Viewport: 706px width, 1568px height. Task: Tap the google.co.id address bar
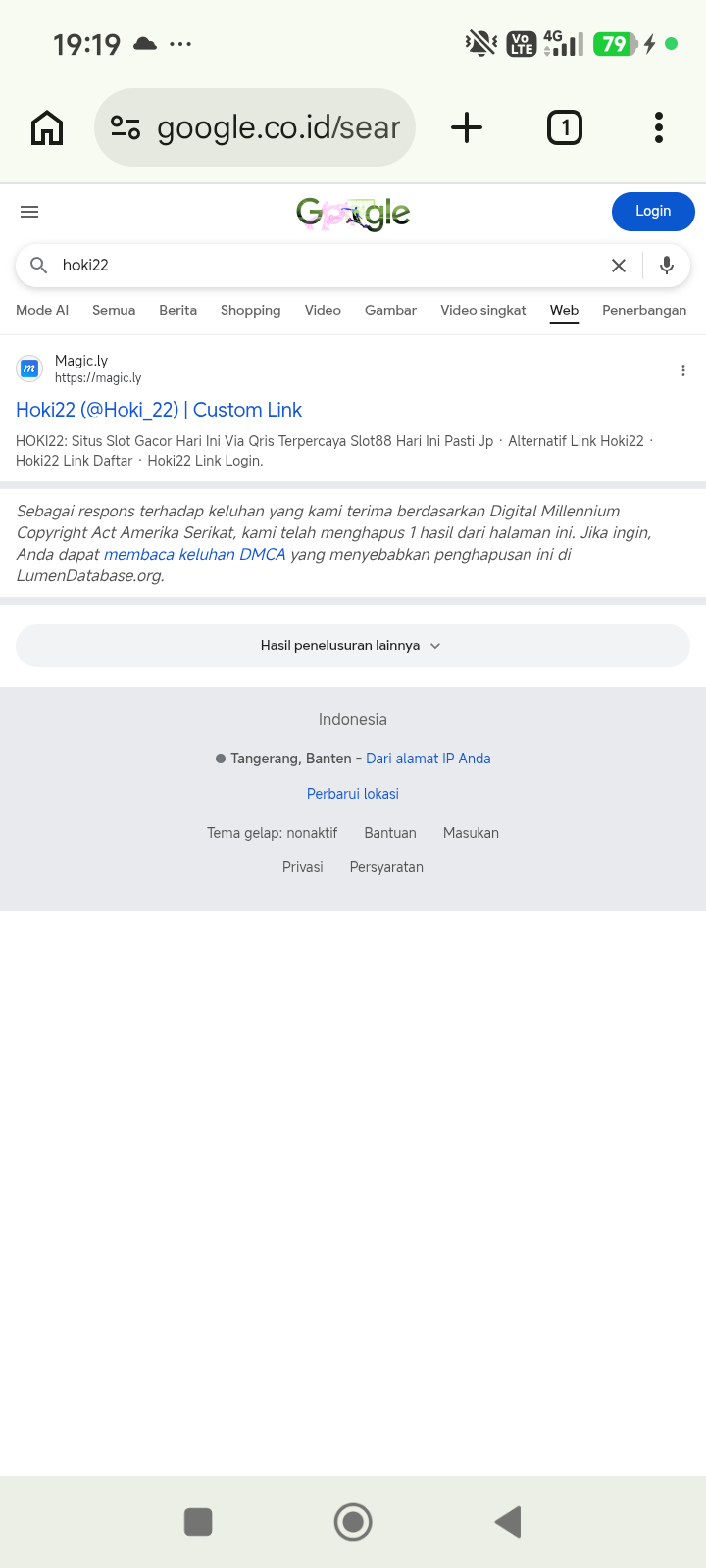(255, 127)
